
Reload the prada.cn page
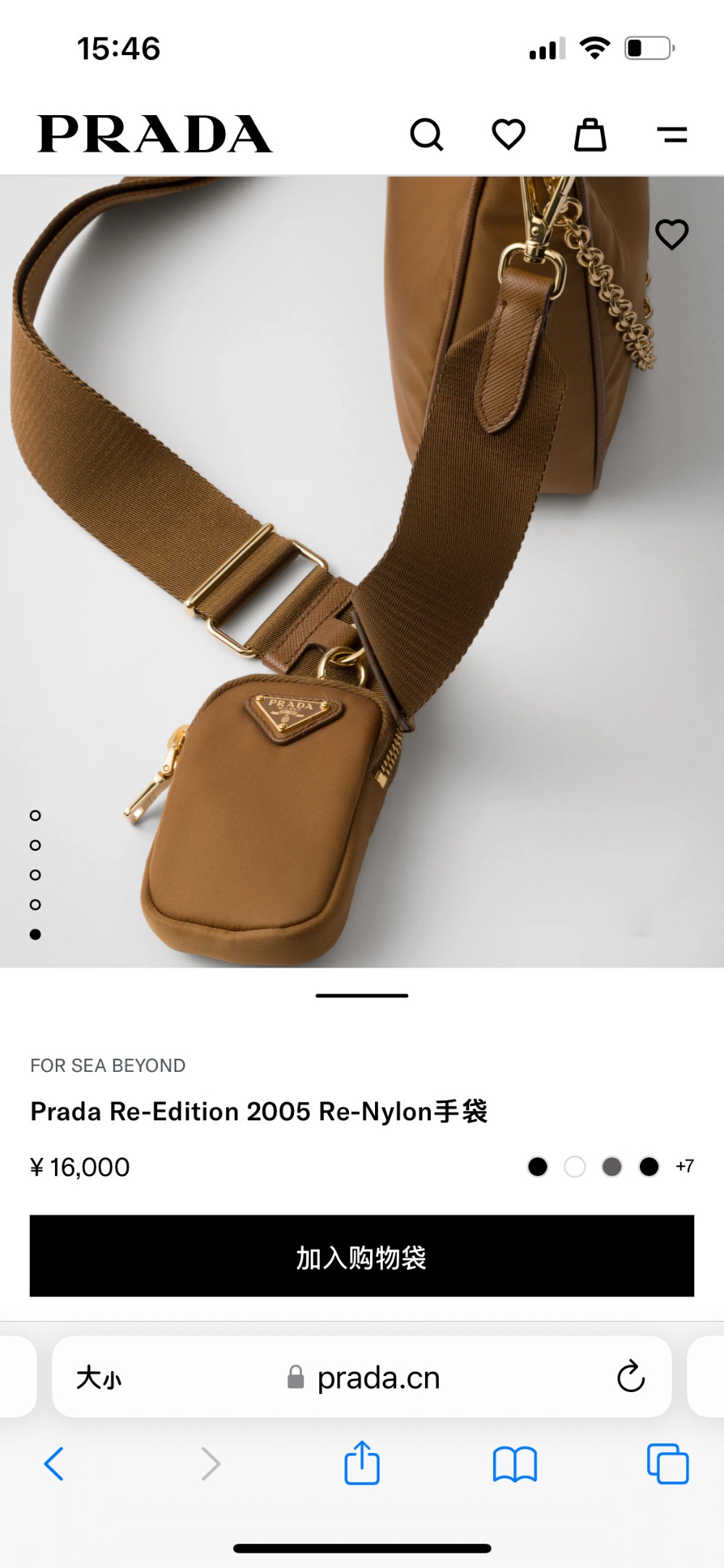click(631, 1377)
